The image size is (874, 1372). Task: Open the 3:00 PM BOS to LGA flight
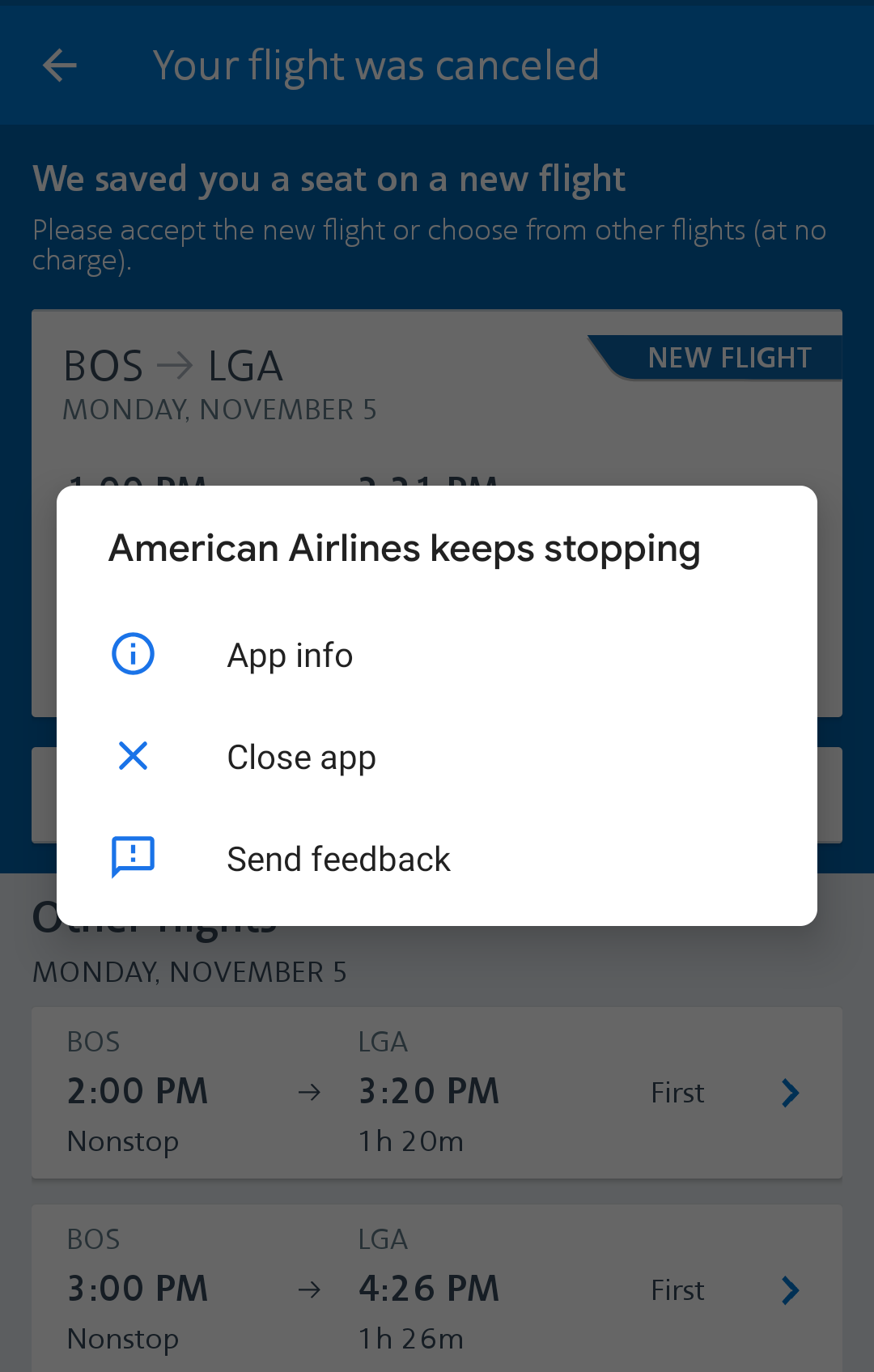click(x=437, y=1289)
